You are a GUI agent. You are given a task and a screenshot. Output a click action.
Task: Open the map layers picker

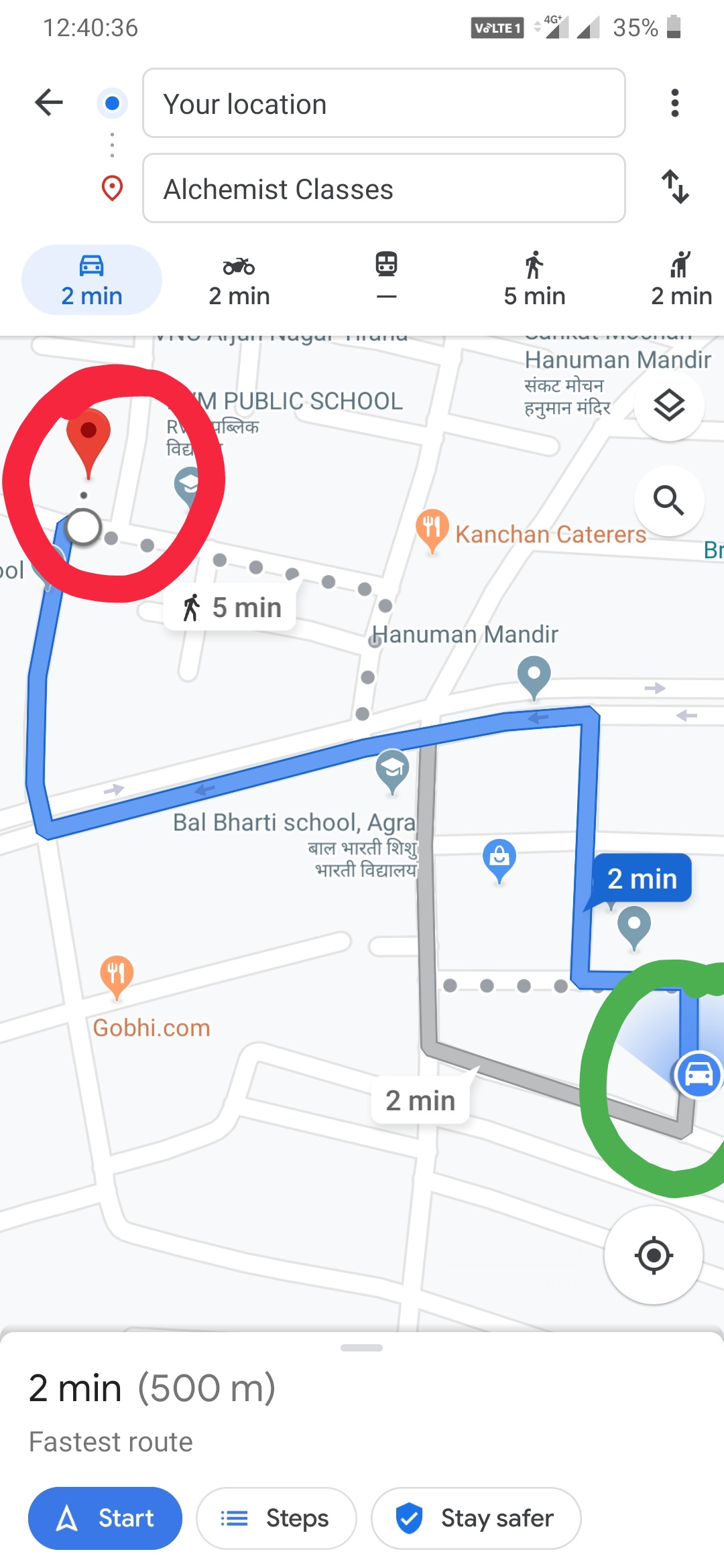[669, 404]
